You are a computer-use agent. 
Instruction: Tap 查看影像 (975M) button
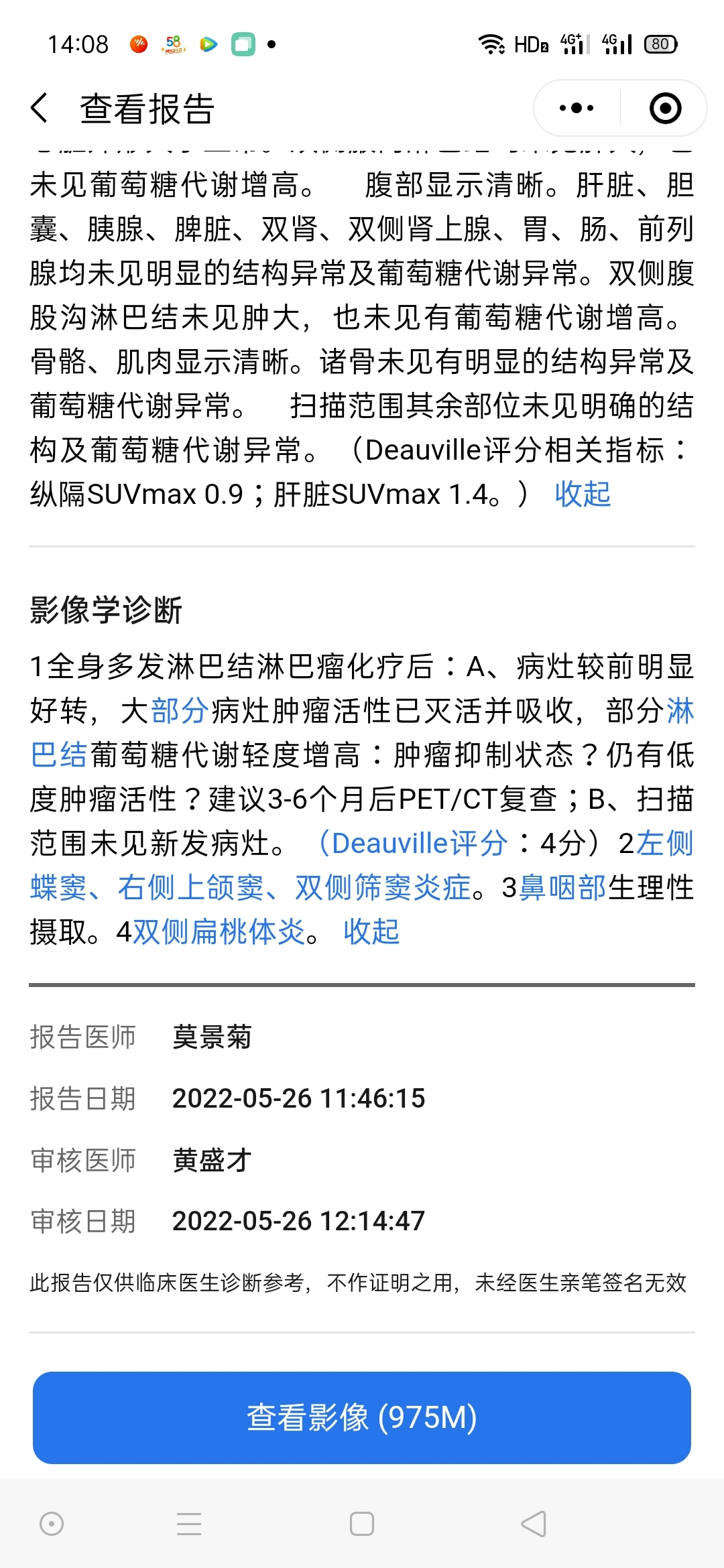(x=362, y=1417)
